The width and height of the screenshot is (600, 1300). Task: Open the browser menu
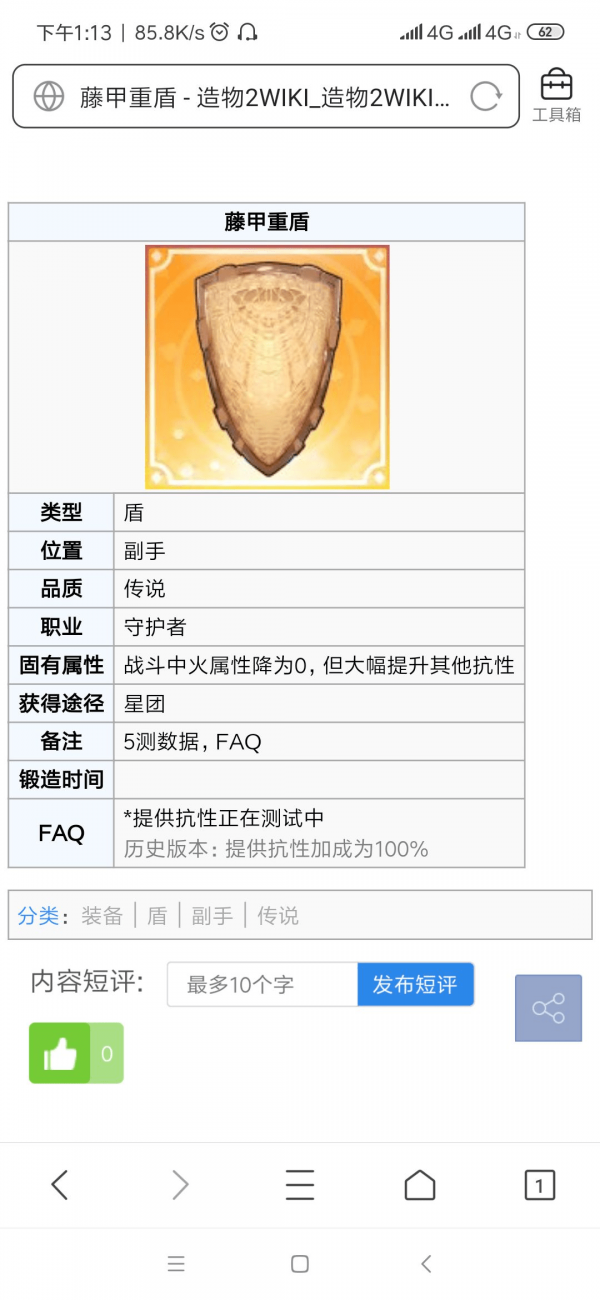pos(300,1185)
